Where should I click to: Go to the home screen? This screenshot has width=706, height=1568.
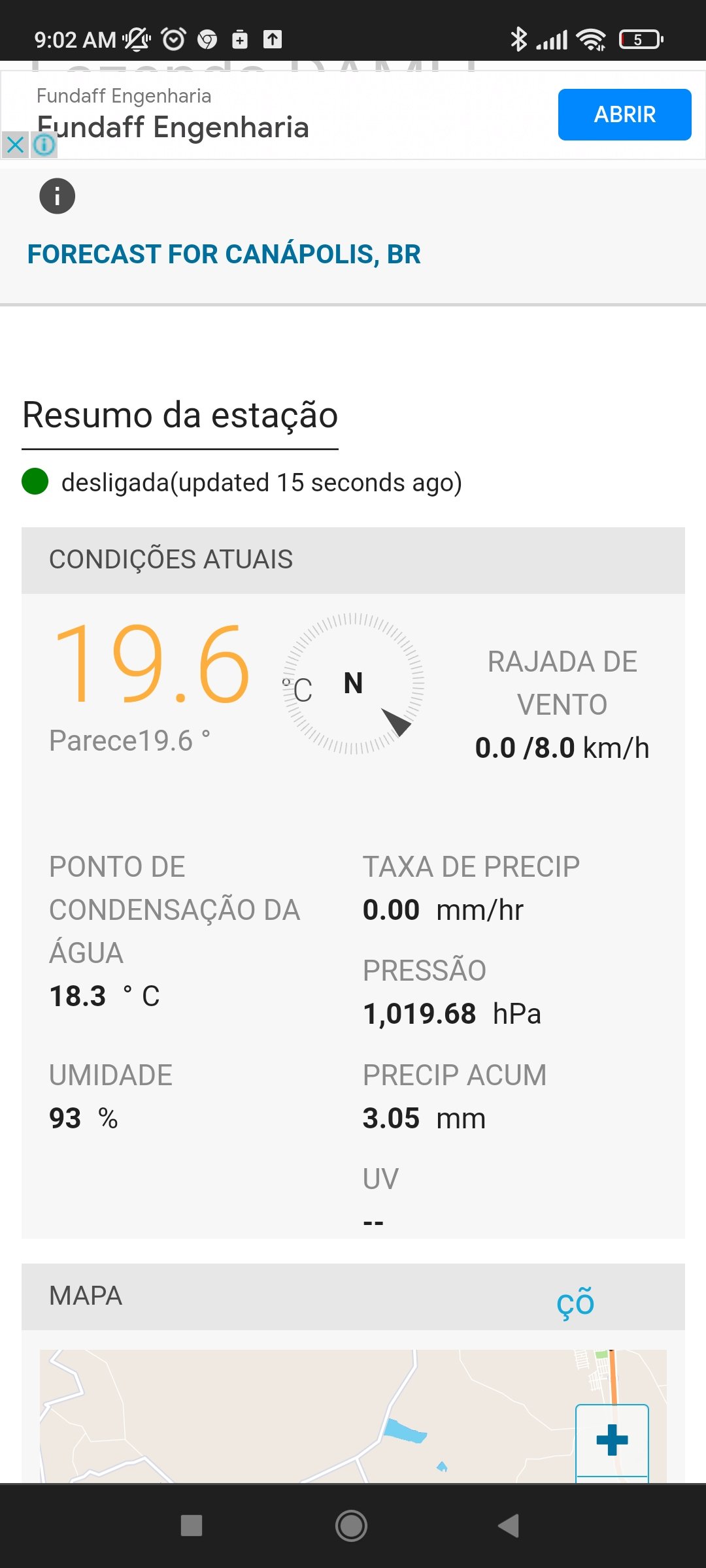point(352,1526)
